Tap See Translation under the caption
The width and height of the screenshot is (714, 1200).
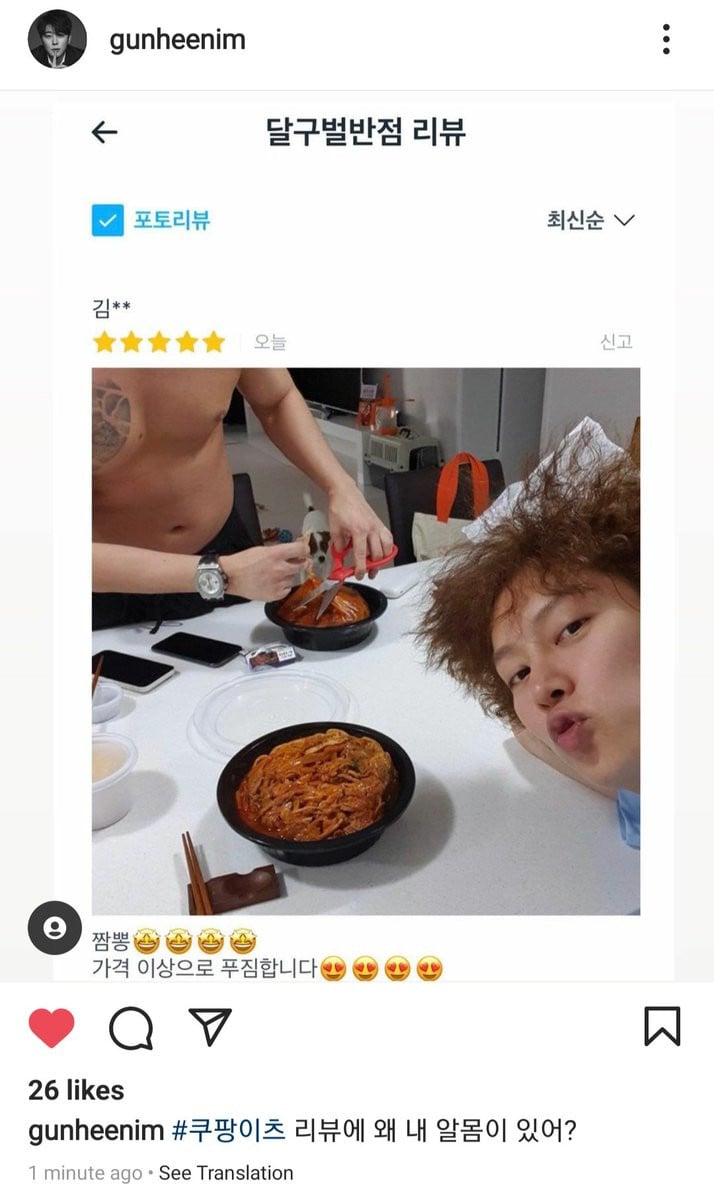(226, 1173)
